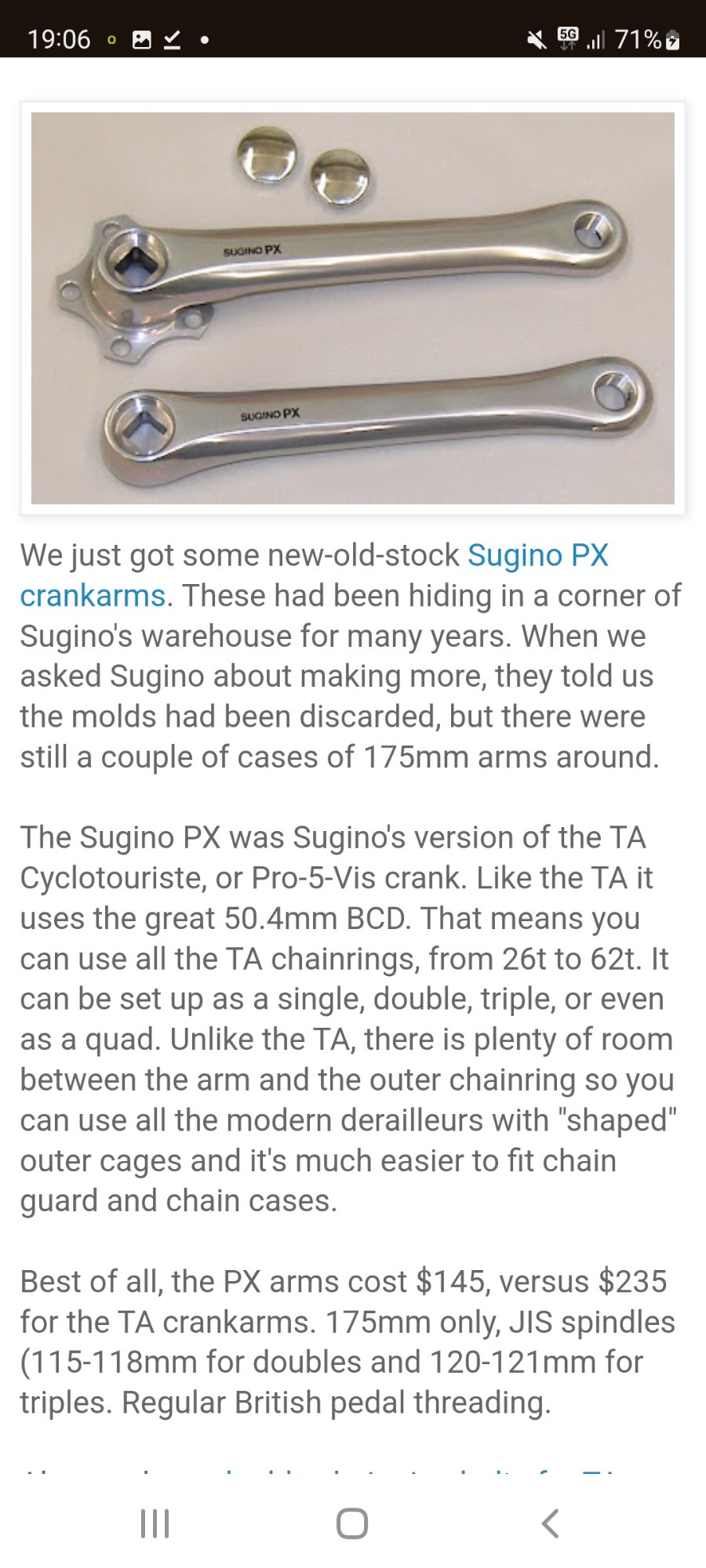Open the recent apps view
The image size is (706, 1568).
(155, 1523)
